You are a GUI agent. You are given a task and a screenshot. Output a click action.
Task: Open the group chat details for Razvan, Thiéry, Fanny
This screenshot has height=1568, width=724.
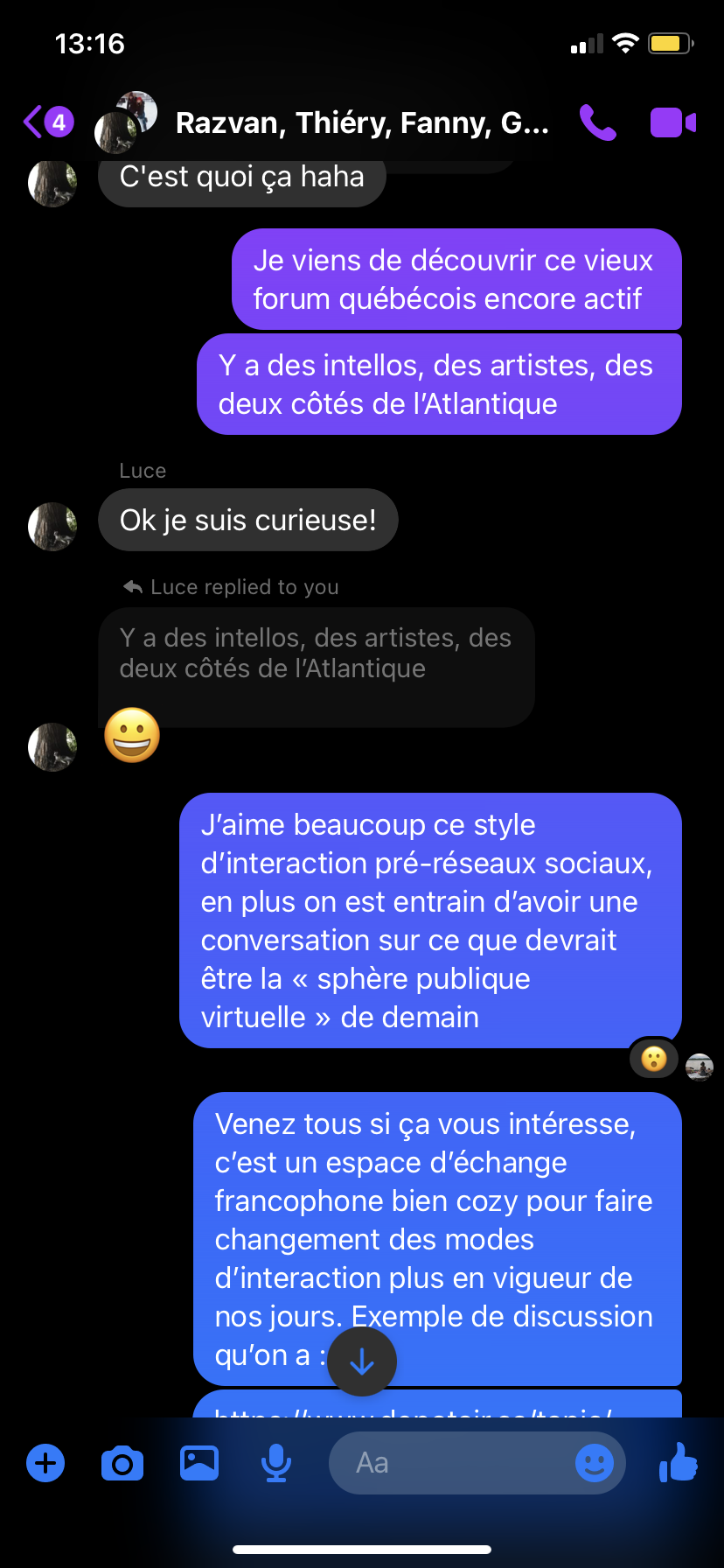pyautogui.click(x=361, y=123)
